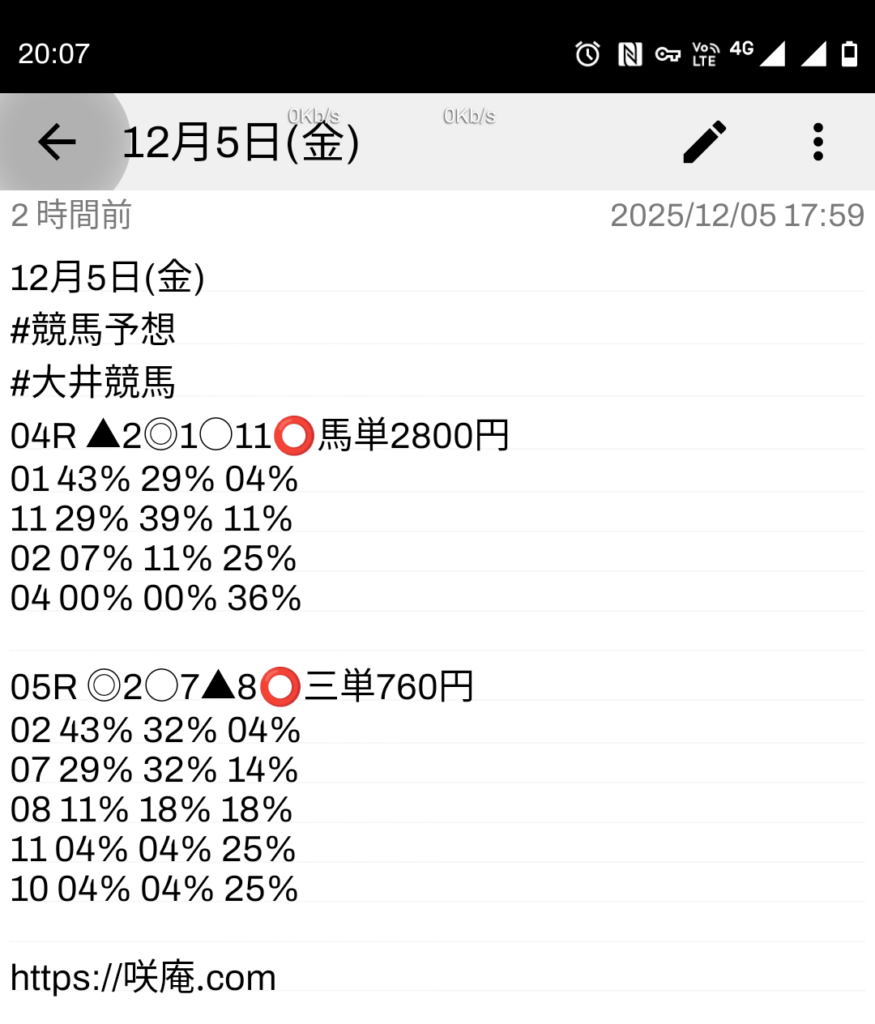
Task: Go back using the arrow icon
Action: (x=56, y=143)
